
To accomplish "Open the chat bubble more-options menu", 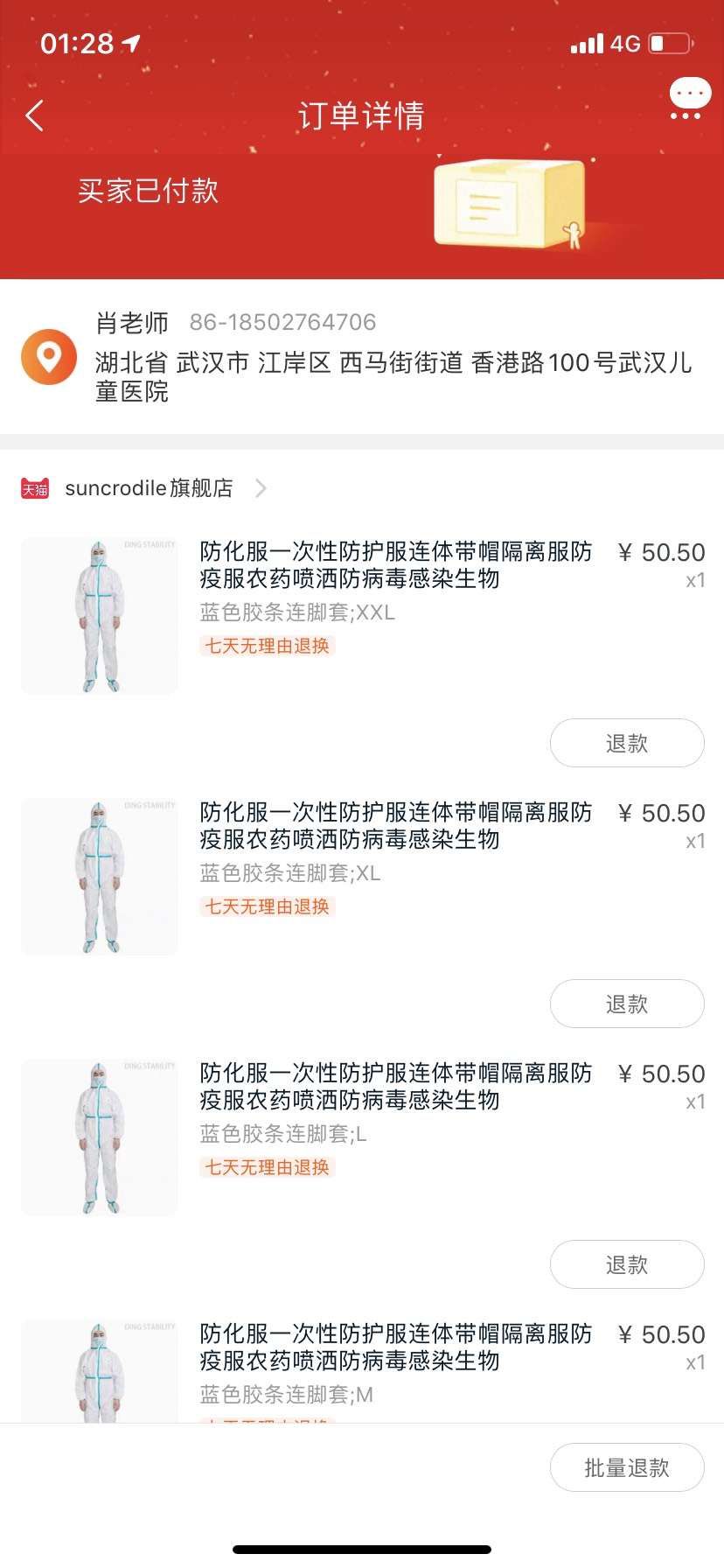I will click(x=689, y=99).
